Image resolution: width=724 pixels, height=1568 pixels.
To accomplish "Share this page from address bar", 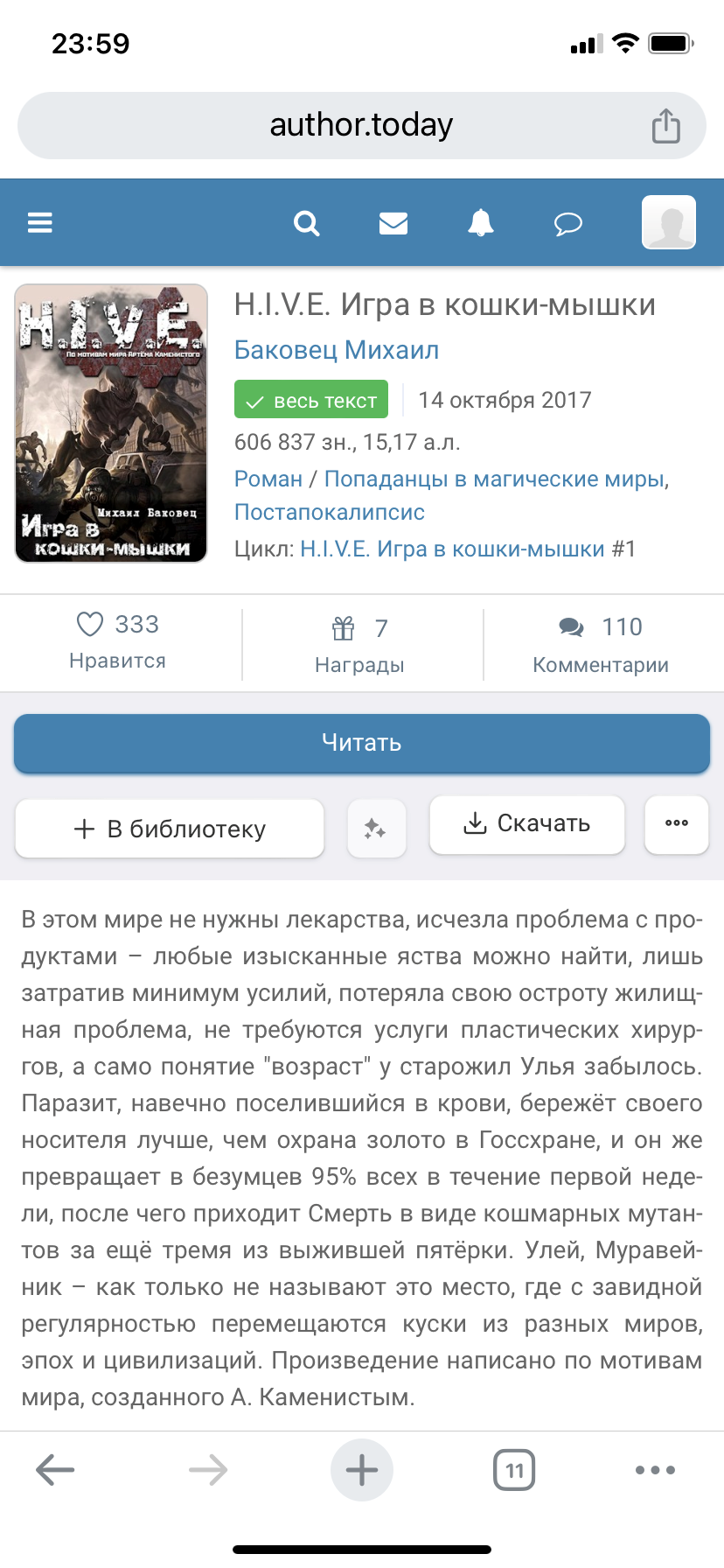I will tap(666, 126).
